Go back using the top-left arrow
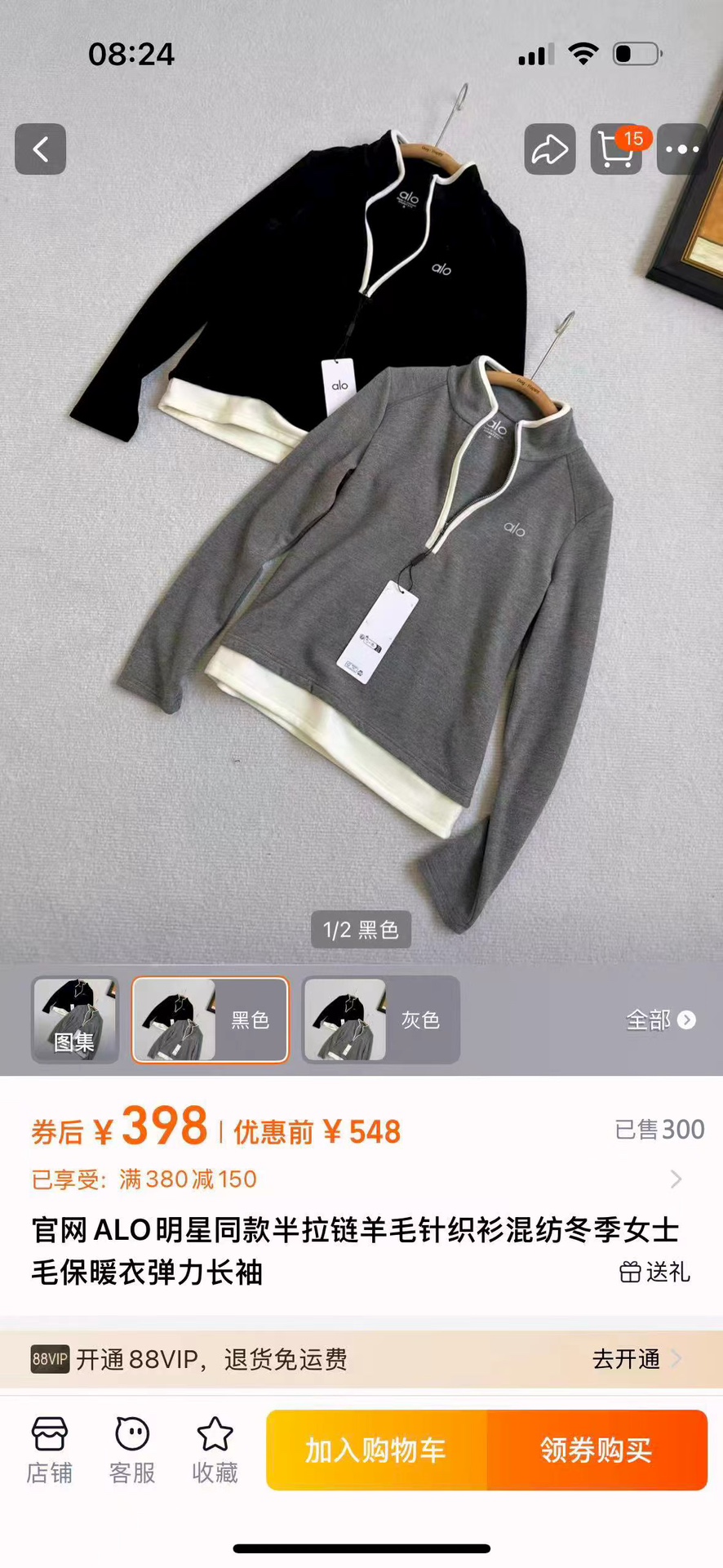Screen dimensions: 723x1568 tap(40, 149)
